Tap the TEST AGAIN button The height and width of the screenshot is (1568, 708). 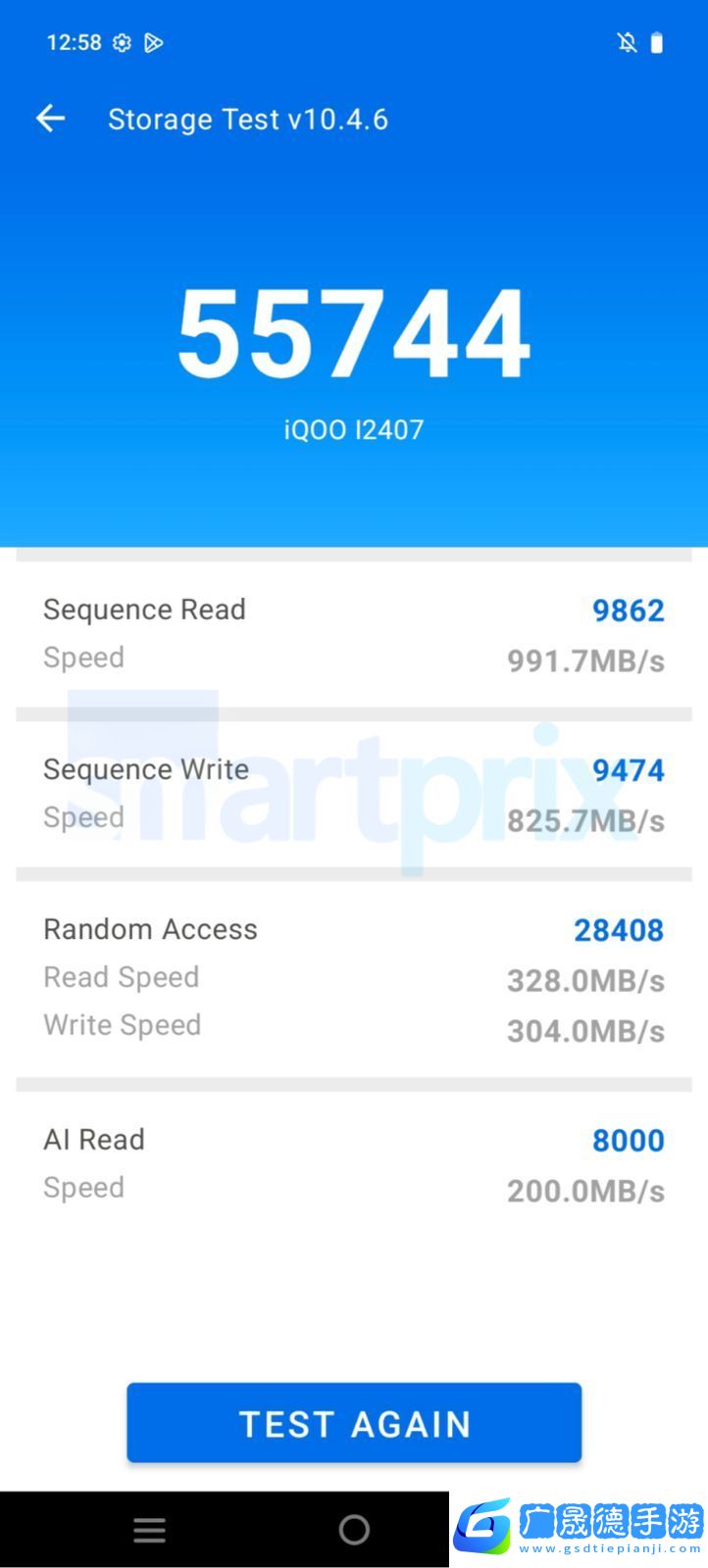(354, 1423)
